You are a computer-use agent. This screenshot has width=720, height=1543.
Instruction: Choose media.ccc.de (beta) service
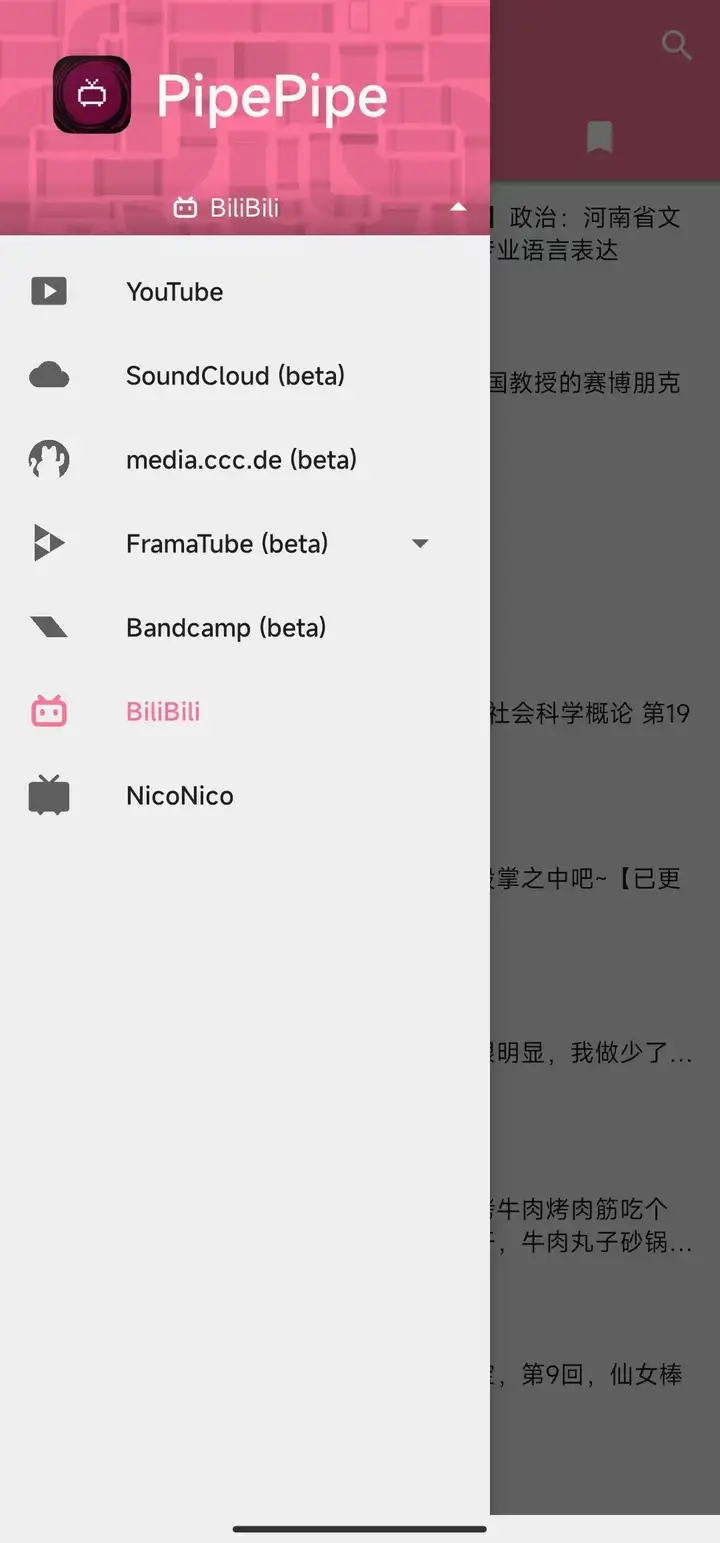tap(245, 460)
